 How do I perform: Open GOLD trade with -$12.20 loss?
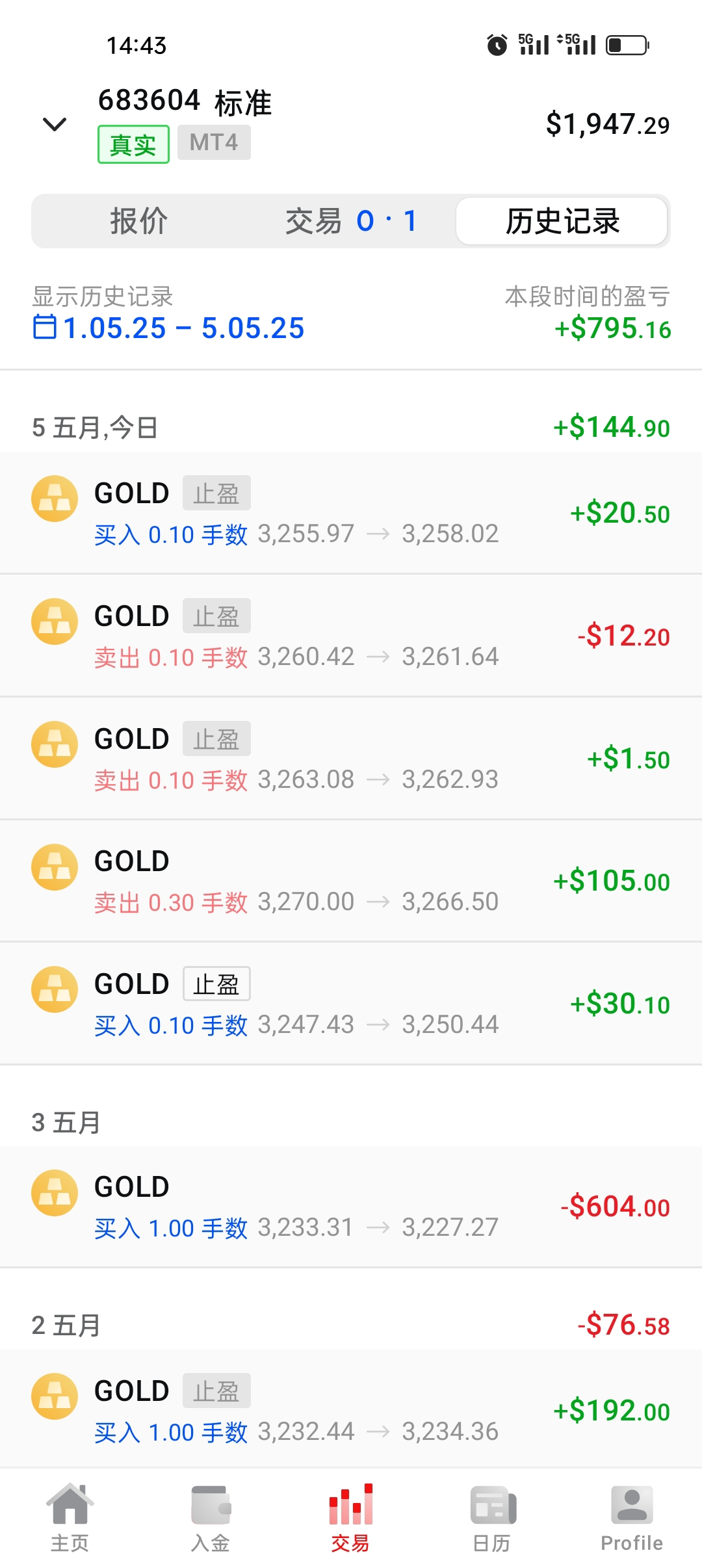tap(351, 636)
